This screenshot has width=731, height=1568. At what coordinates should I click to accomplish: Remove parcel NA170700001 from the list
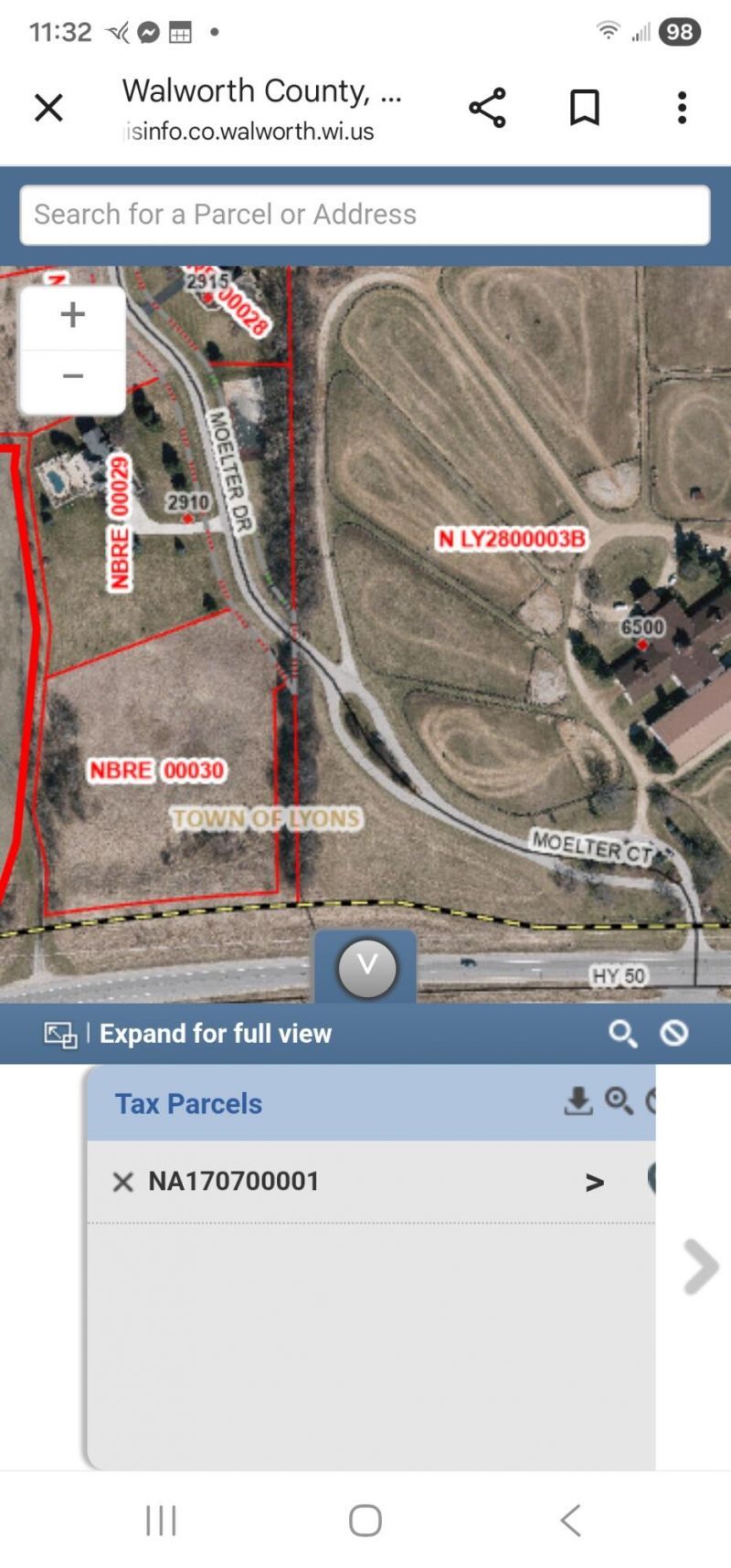click(122, 1182)
